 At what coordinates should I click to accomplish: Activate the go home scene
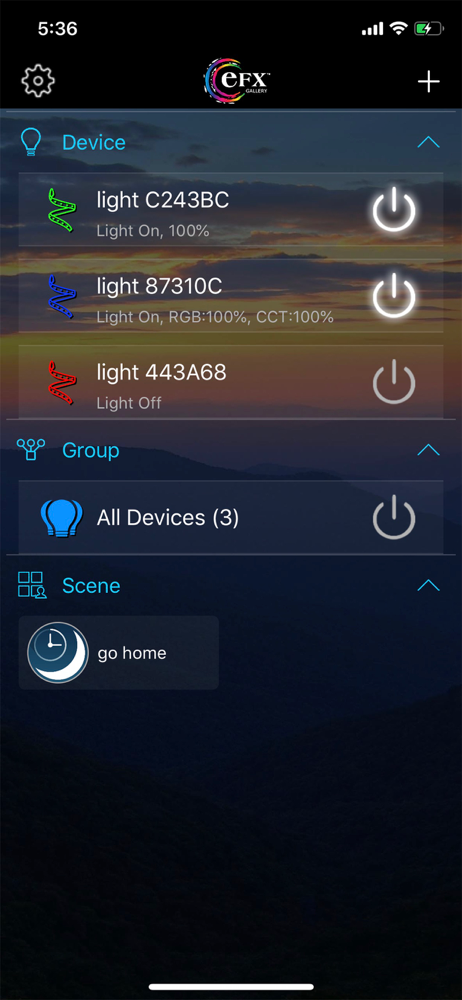tap(119, 653)
